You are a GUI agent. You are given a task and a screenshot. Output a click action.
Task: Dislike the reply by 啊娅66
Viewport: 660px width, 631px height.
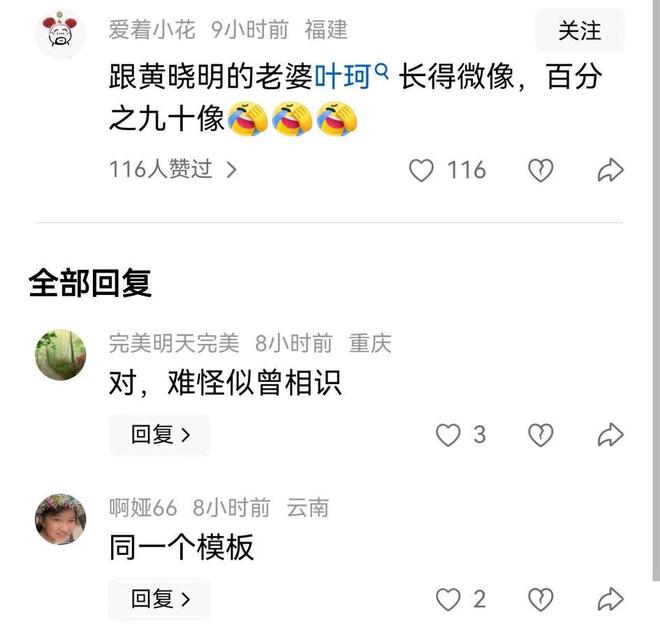coord(540,599)
